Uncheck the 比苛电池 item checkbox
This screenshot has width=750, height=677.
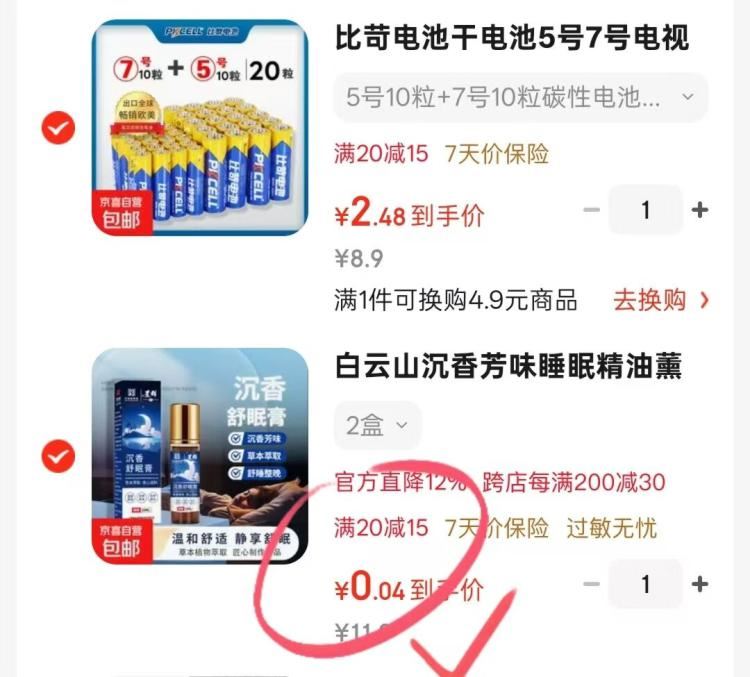pyautogui.click(x=57, y=128)
